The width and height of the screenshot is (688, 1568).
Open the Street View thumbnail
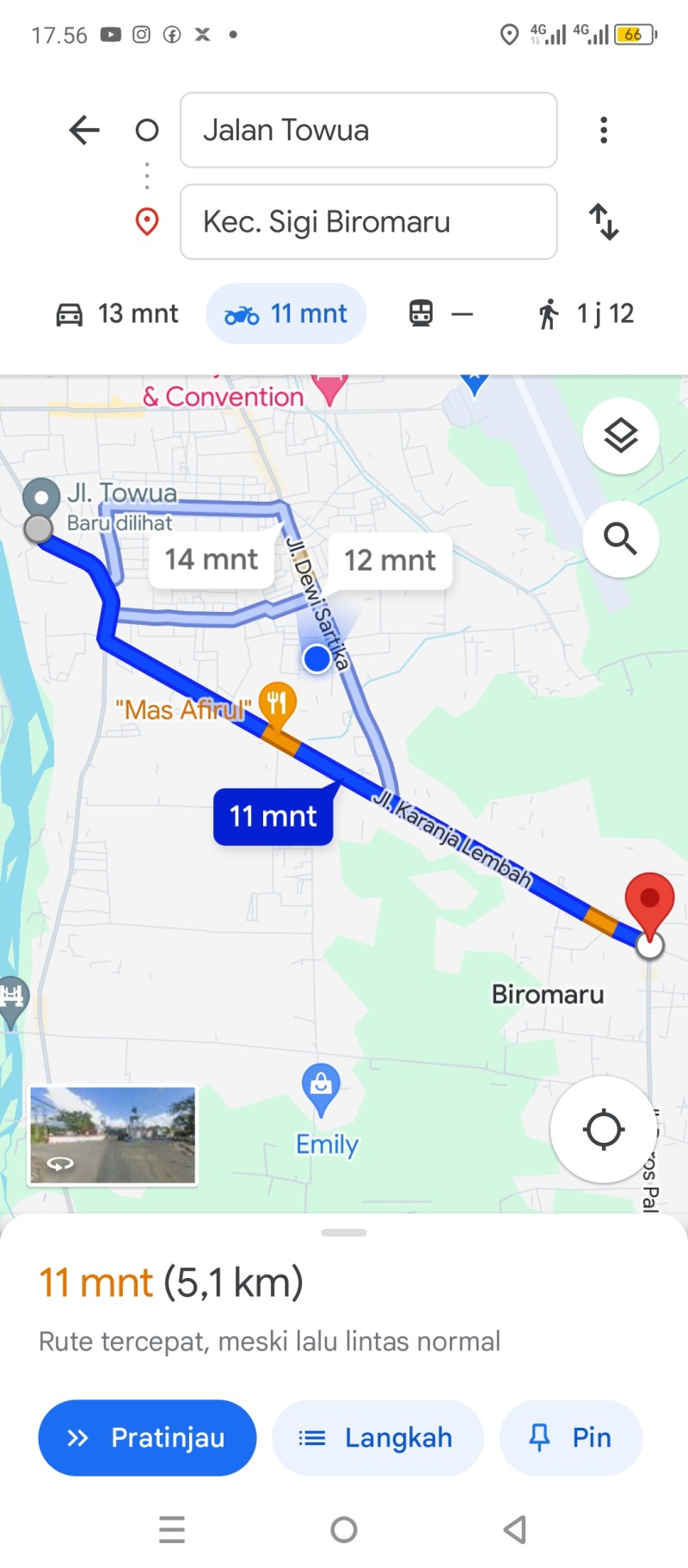[x=113, y=1136]
